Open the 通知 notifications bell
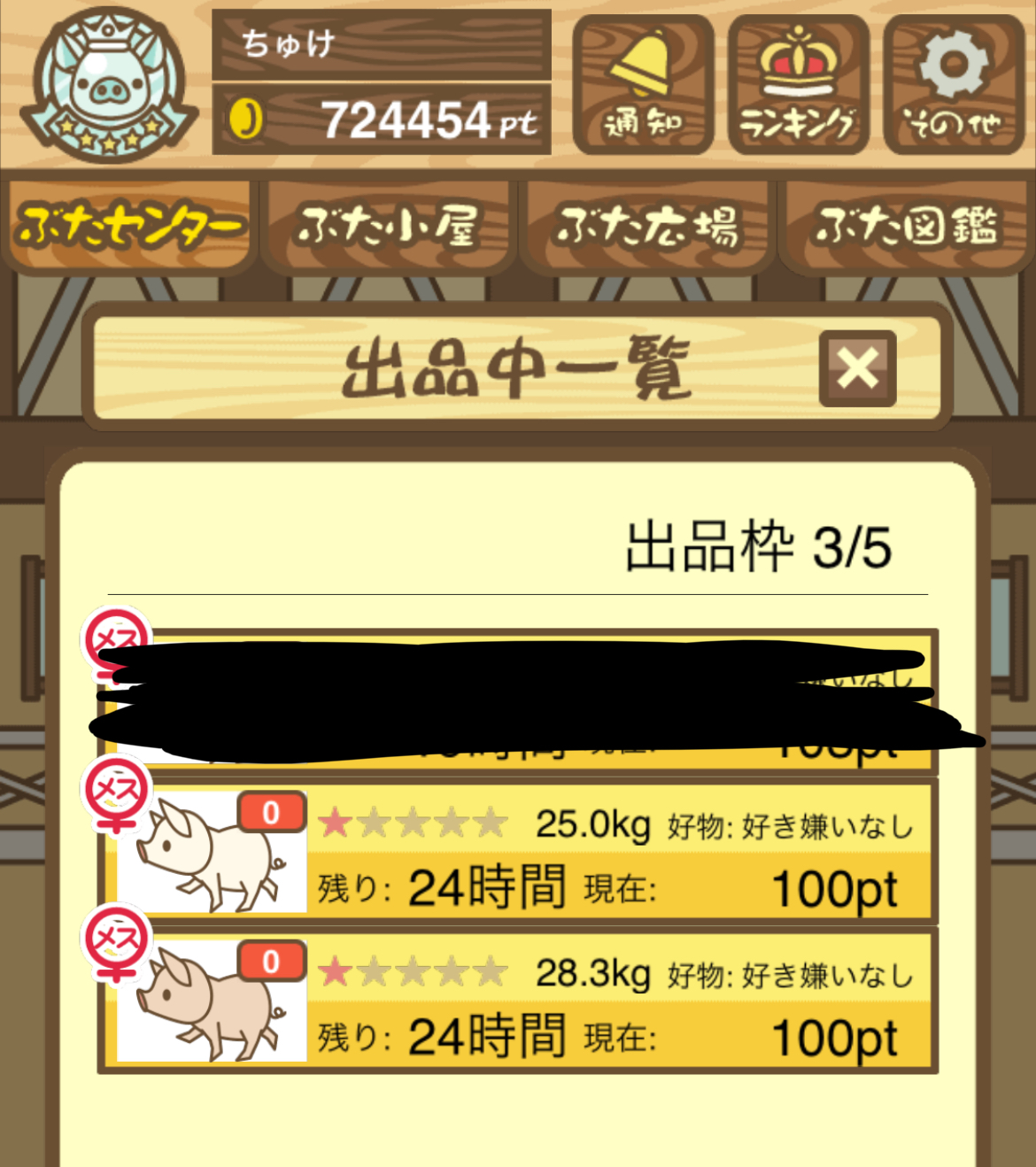Viewport: 1036px width, 1167px height. click(x=643, y=85)
